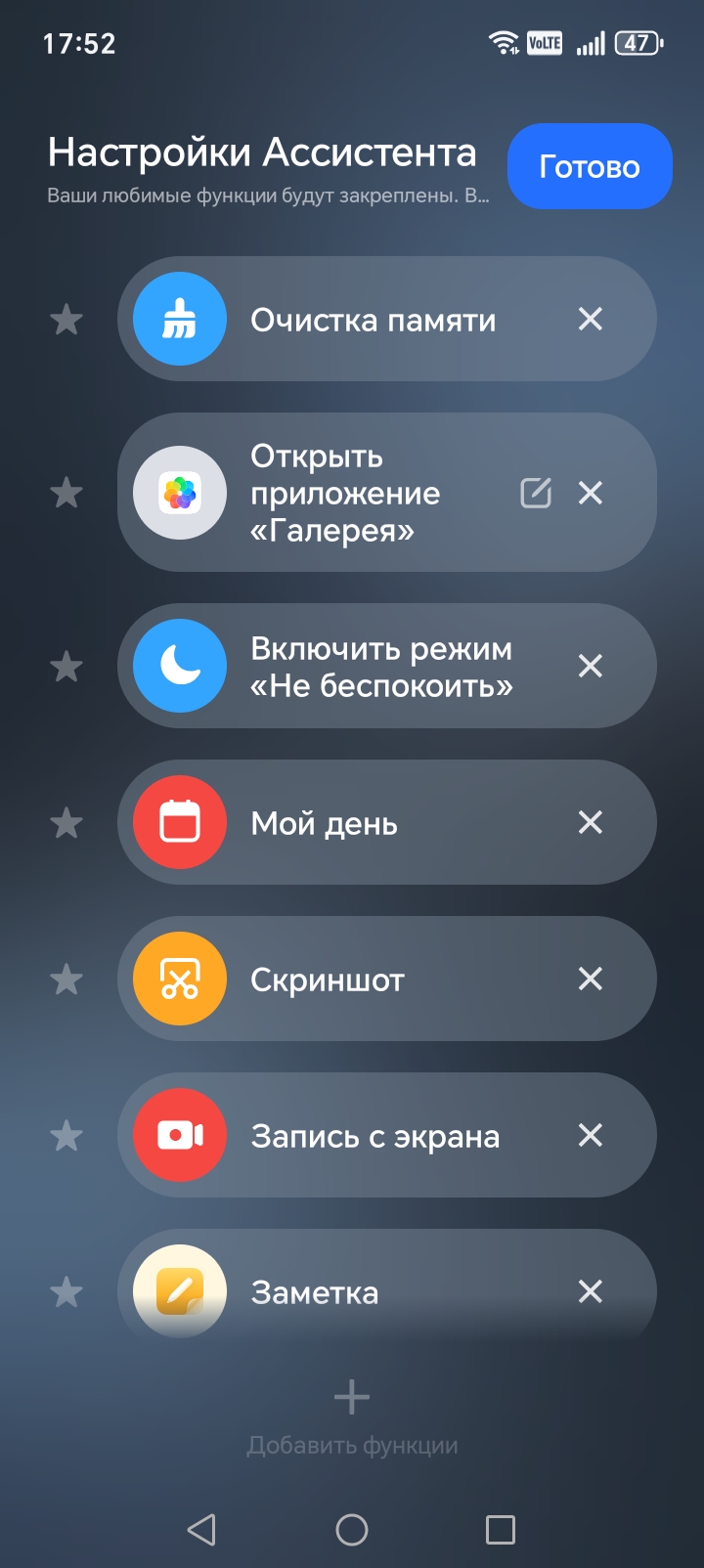Go back with the system back button
The image size is (704, 1568).
(x=202, y=1529)
